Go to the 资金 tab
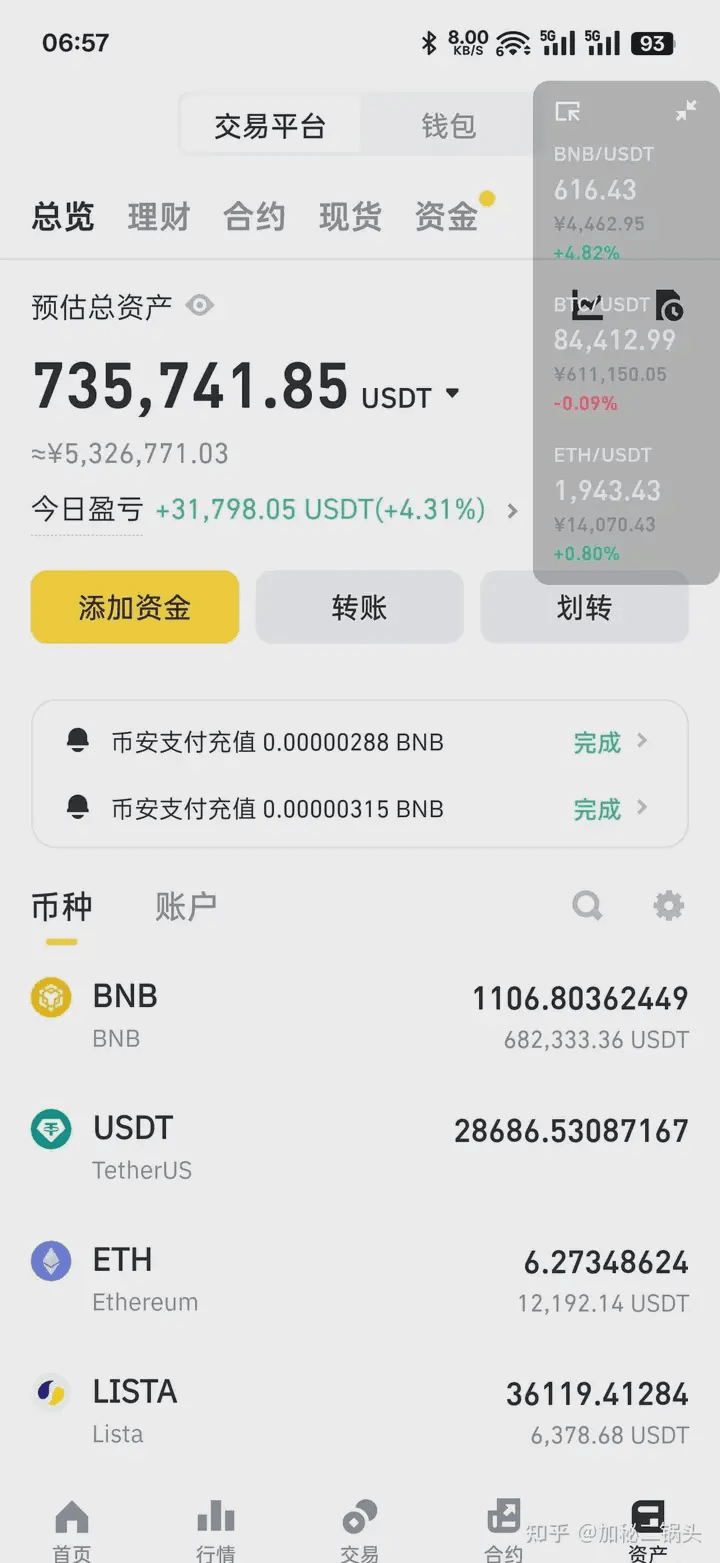720x1563 pixels. [446, 217]
